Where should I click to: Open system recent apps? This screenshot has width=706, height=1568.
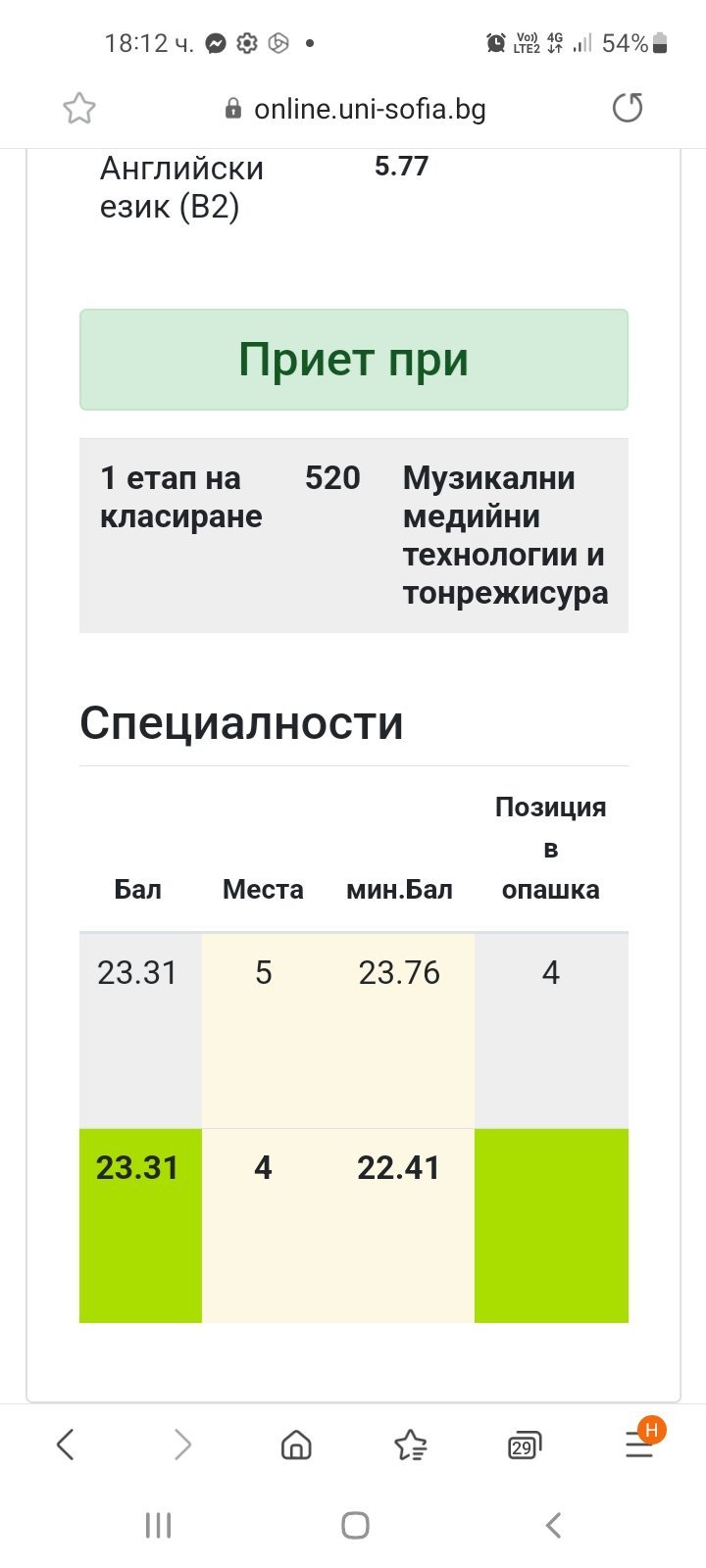coord(158,1525)
